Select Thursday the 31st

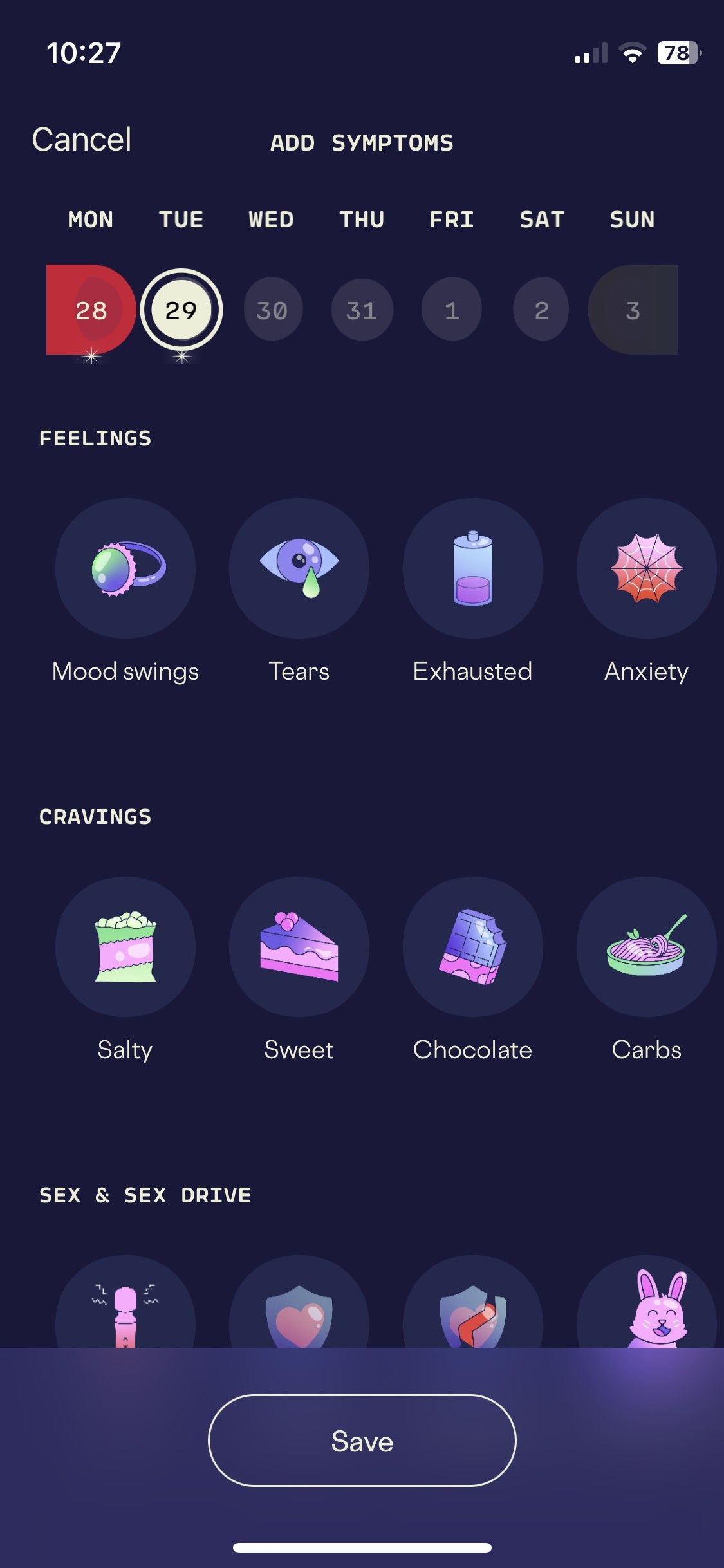point(362,310)
